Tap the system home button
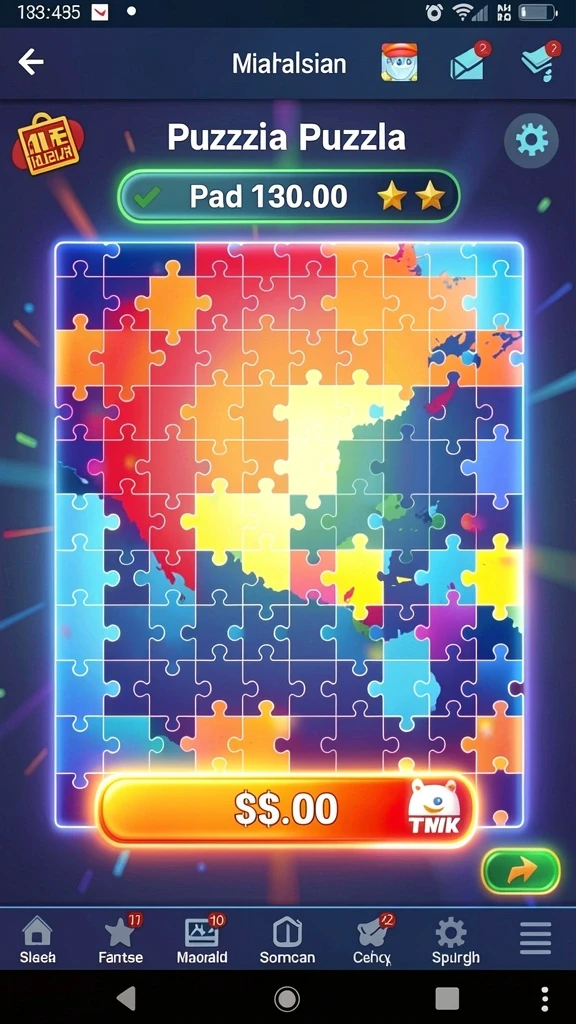Screen dimensions: 576x1024 tap(287, 999)
